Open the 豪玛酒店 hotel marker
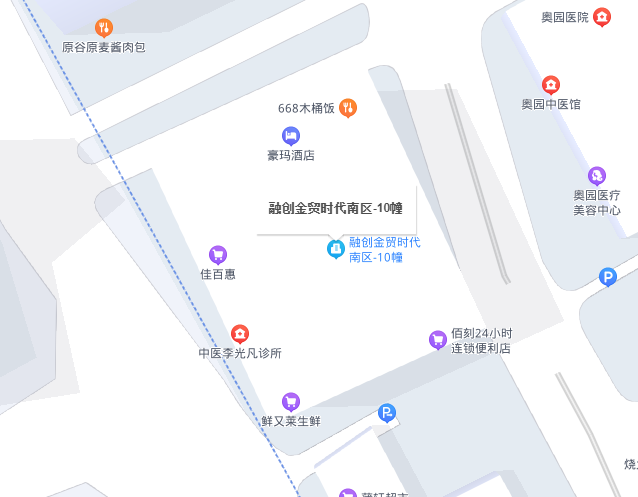638x497 pixels. click(290, 135)
